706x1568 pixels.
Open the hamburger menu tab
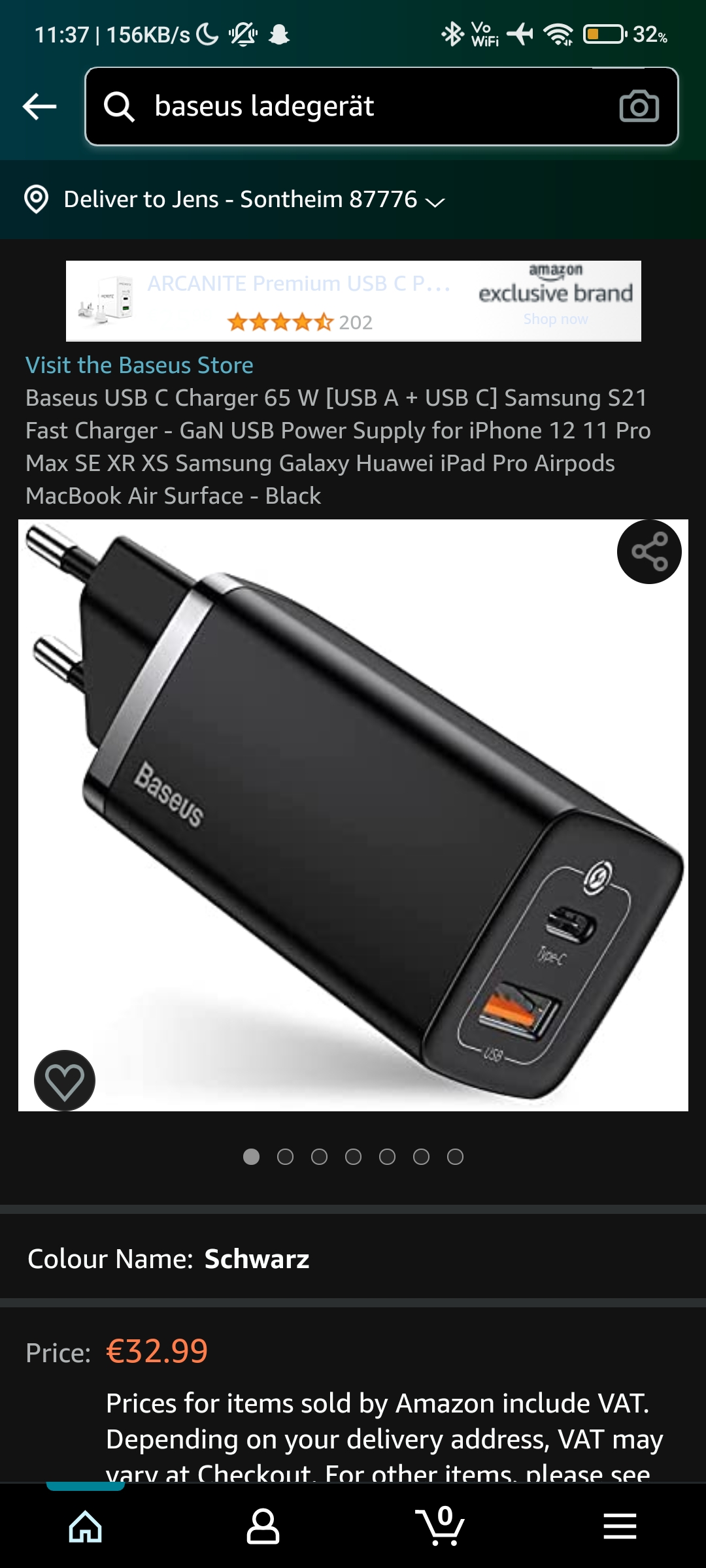(x=620, y=1527)
